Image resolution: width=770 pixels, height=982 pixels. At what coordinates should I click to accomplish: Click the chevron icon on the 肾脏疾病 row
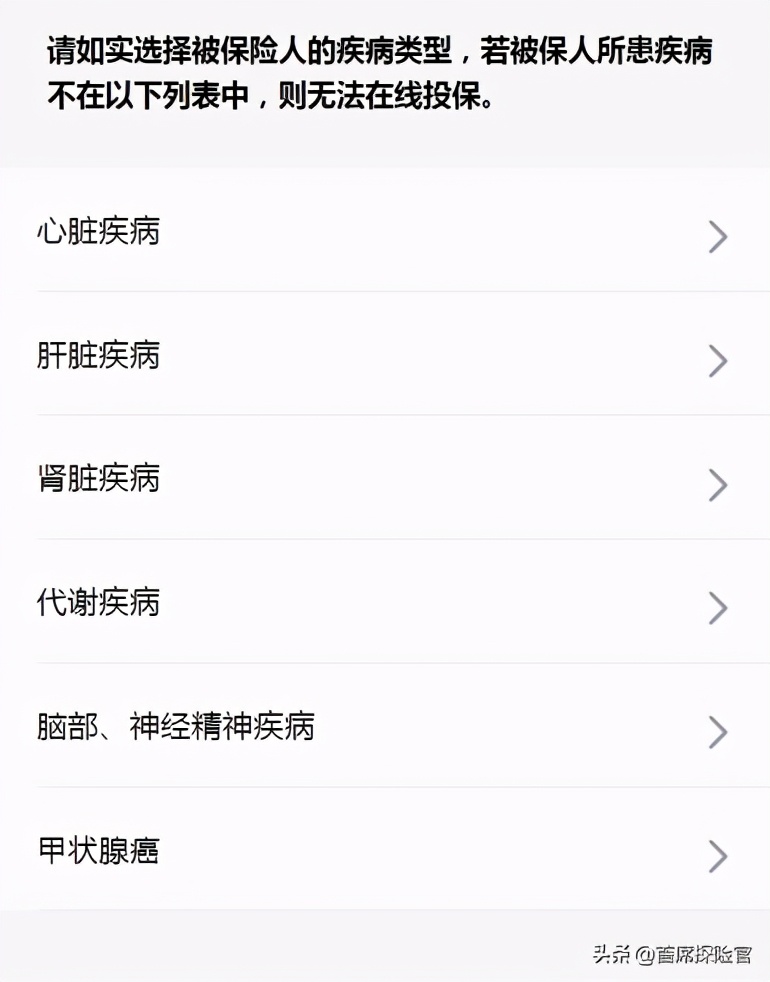tap(716, 485)
